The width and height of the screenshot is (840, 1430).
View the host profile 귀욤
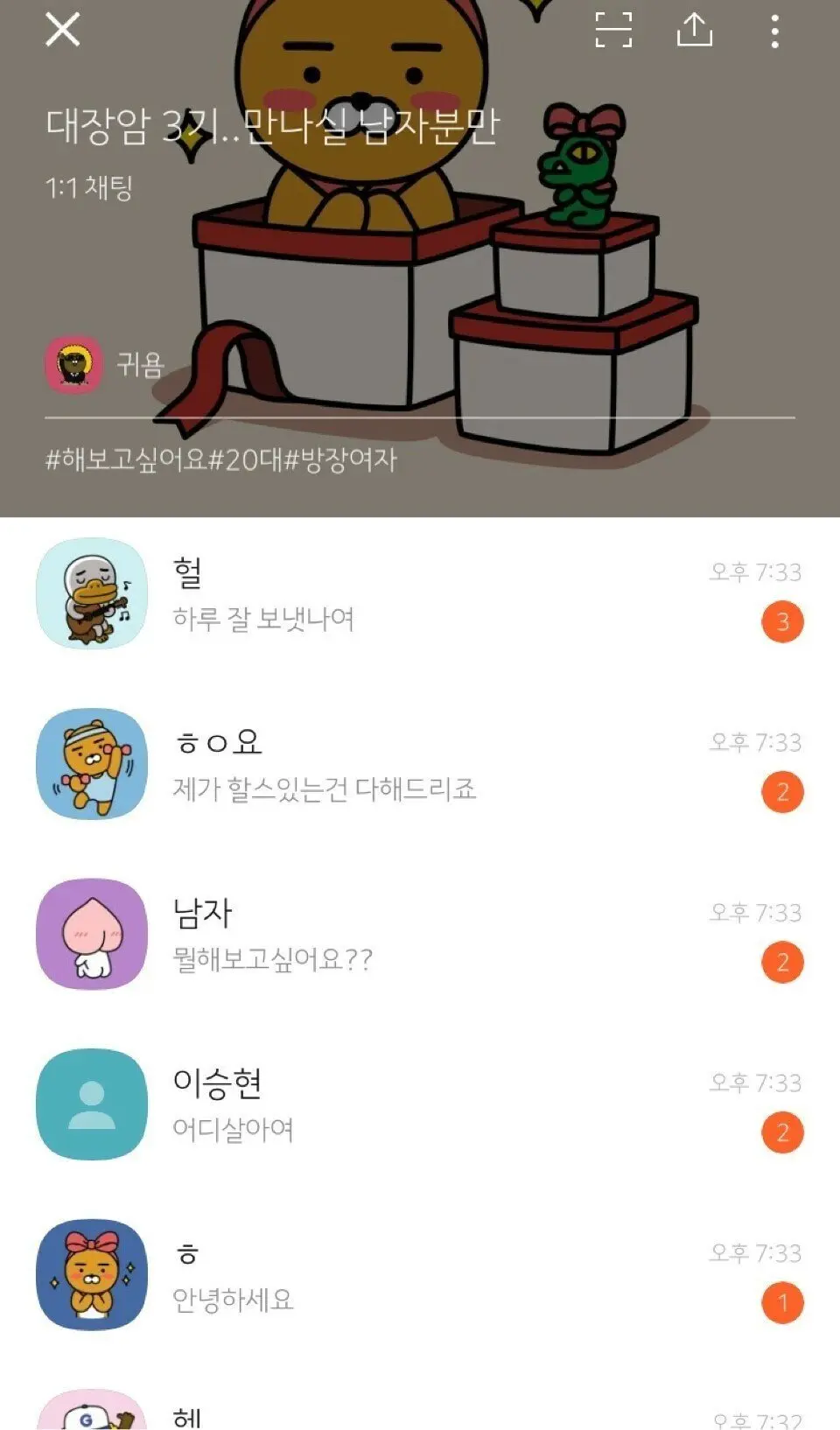105,365
